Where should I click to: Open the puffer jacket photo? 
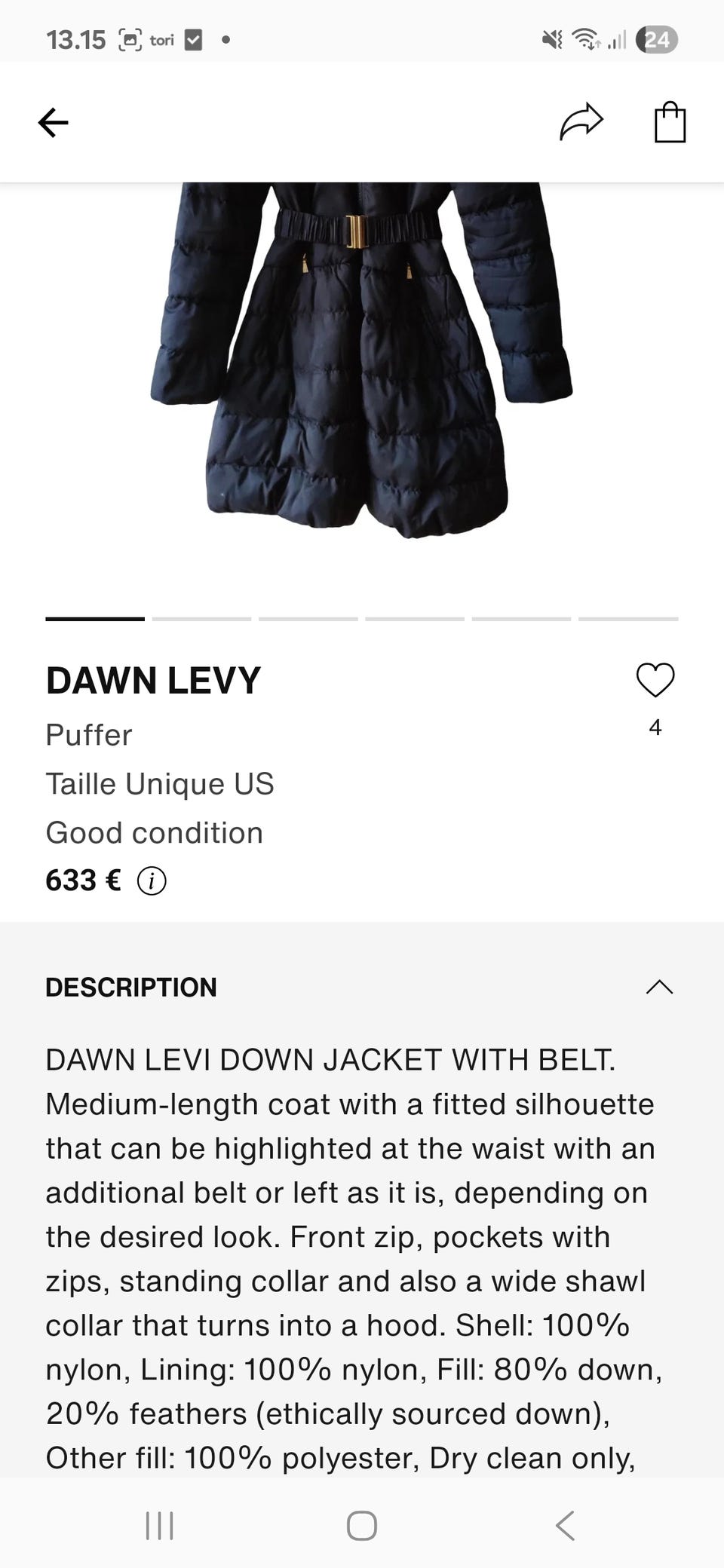(362, 362)
